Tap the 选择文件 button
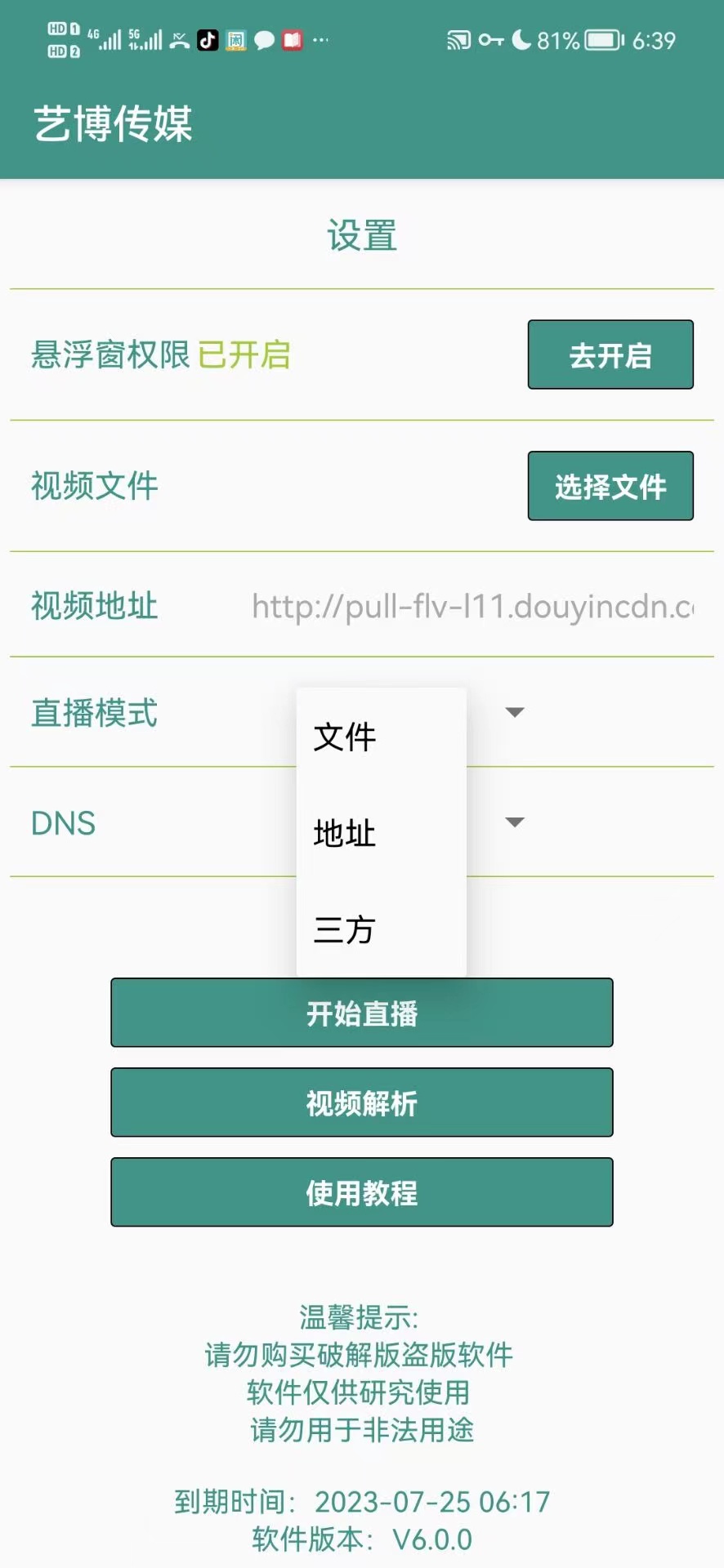 pyautogui.click(x=610, y=486)
